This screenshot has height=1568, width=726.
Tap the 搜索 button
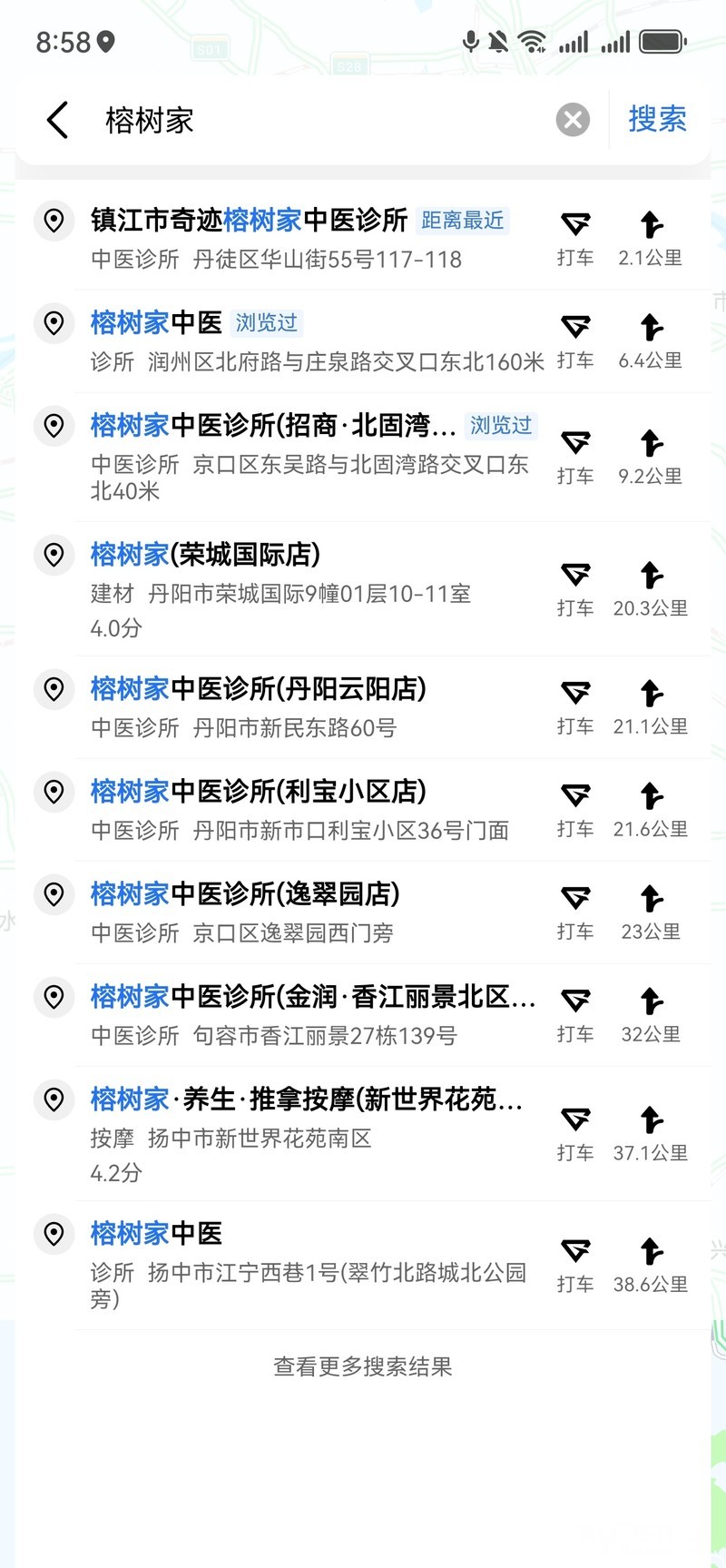(657, 119)
